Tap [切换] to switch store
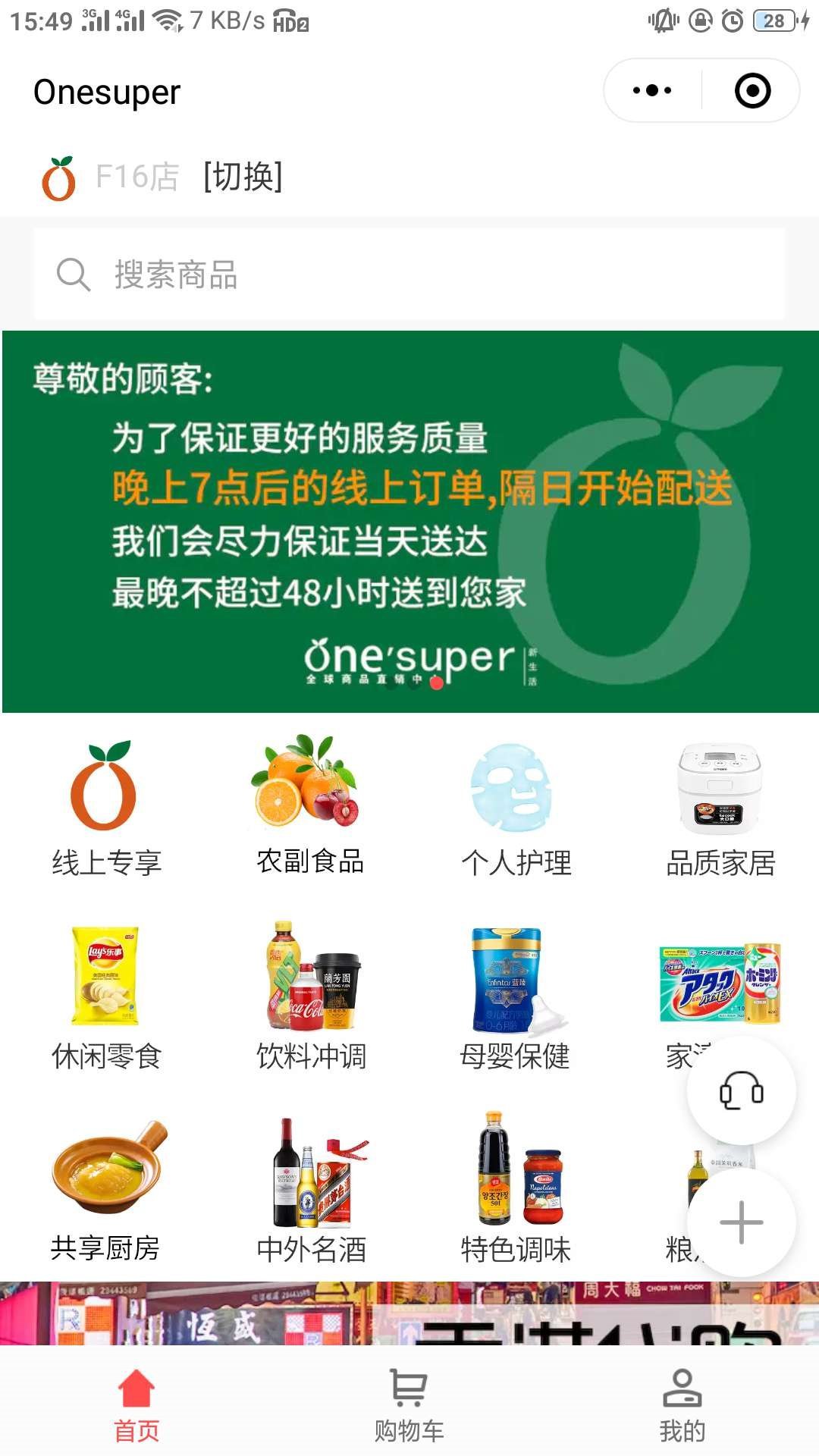 tap(243, 177)
